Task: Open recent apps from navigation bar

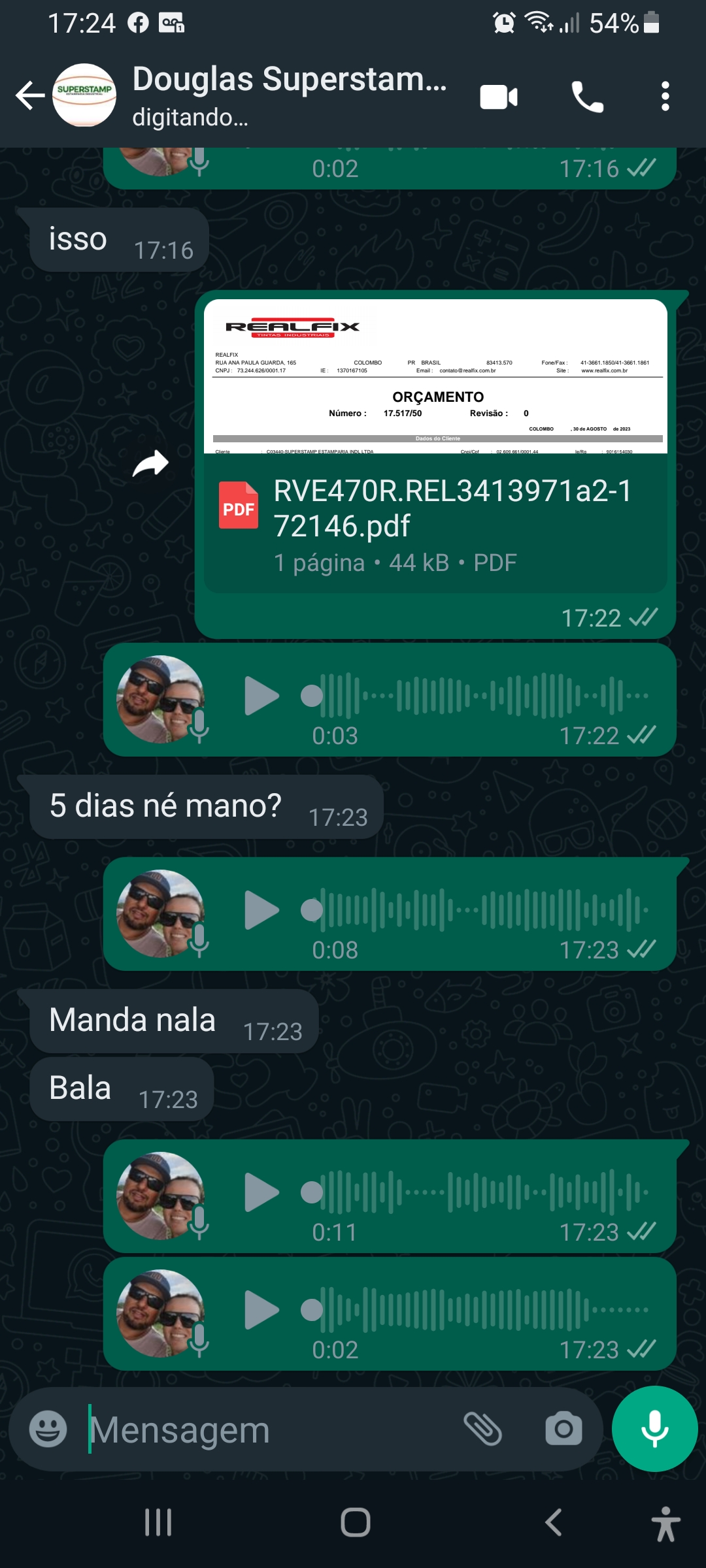Action: (158, 1522)
